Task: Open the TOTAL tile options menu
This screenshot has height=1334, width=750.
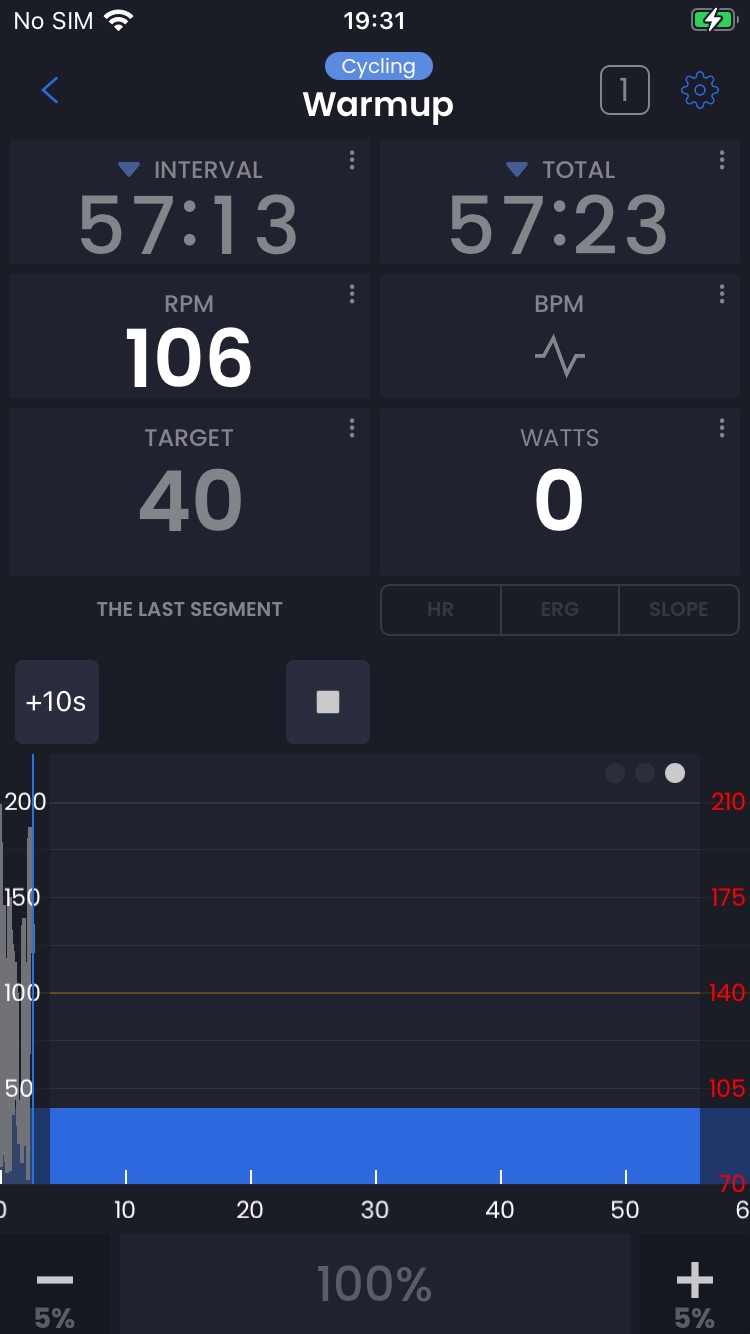Action: tap(722, 160)
